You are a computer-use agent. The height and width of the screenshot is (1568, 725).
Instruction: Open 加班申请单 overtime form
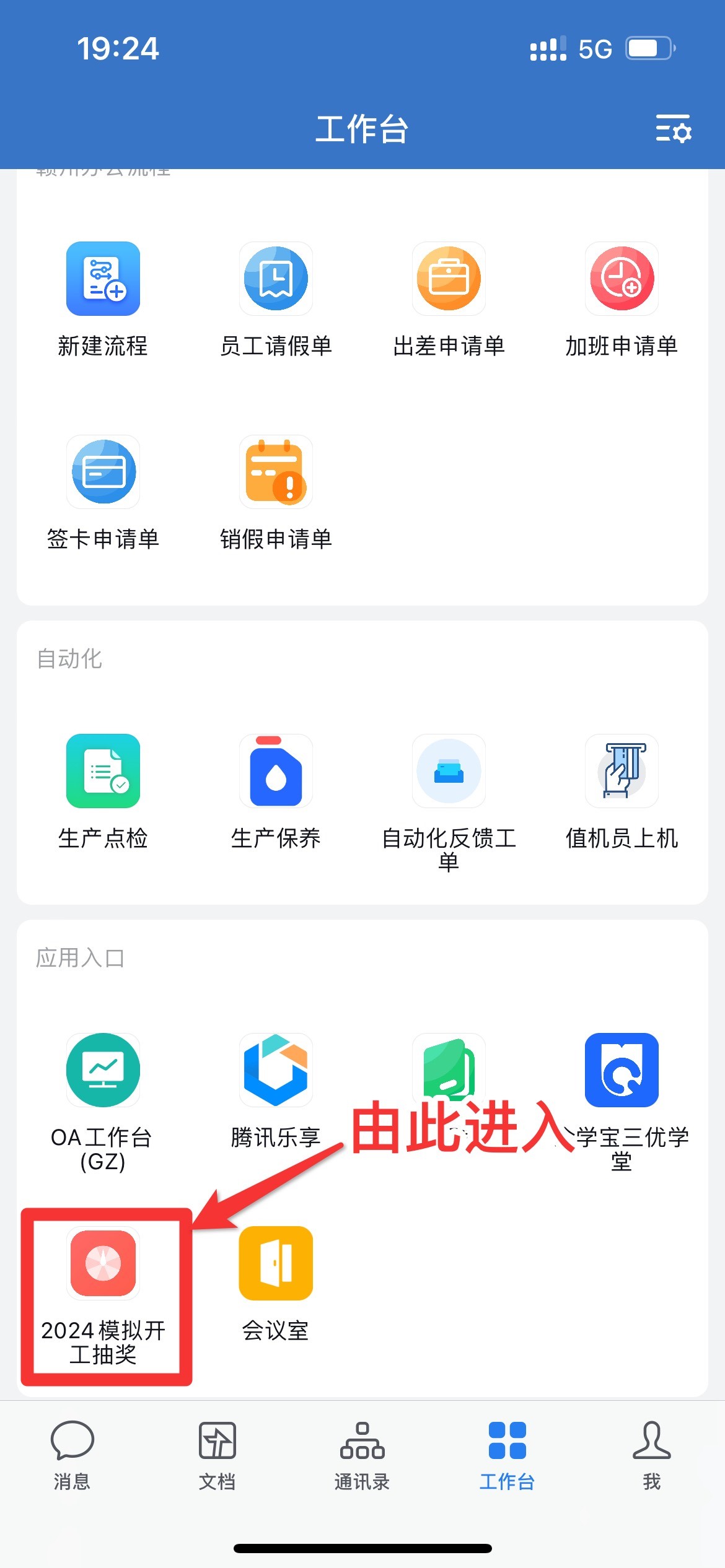622,279
